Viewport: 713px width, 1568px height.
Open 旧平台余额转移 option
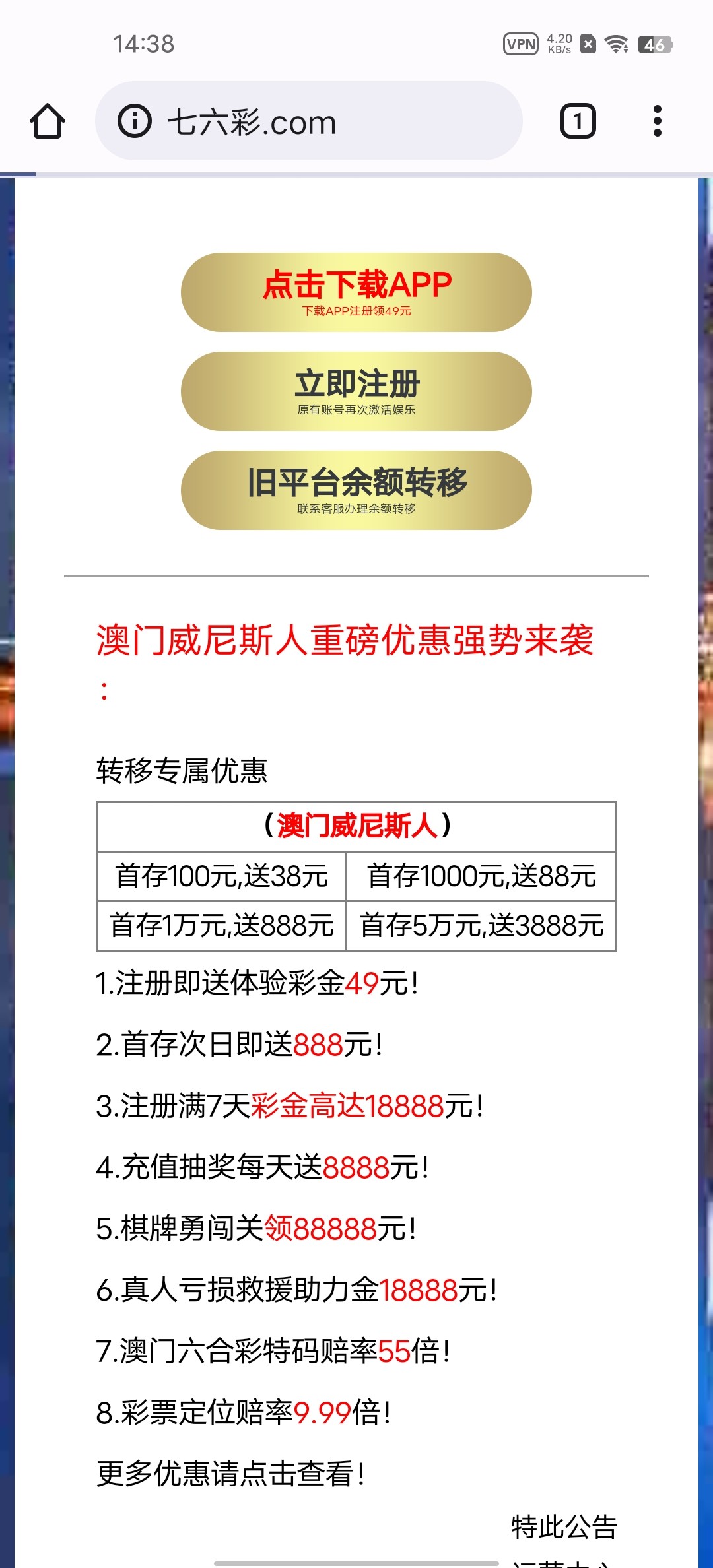point(356,490)
